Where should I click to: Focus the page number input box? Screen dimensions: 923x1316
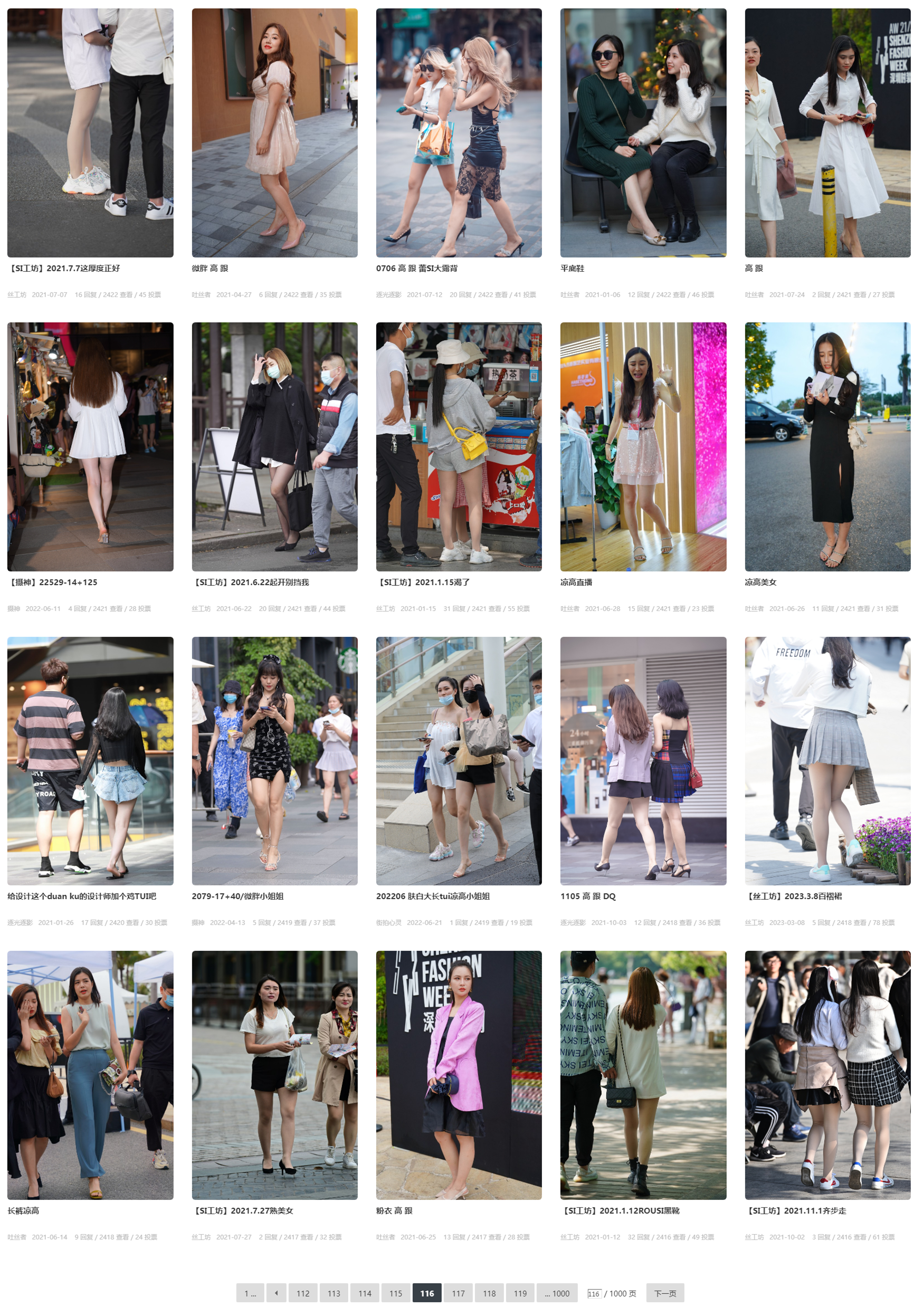(x=593, y=1294)
